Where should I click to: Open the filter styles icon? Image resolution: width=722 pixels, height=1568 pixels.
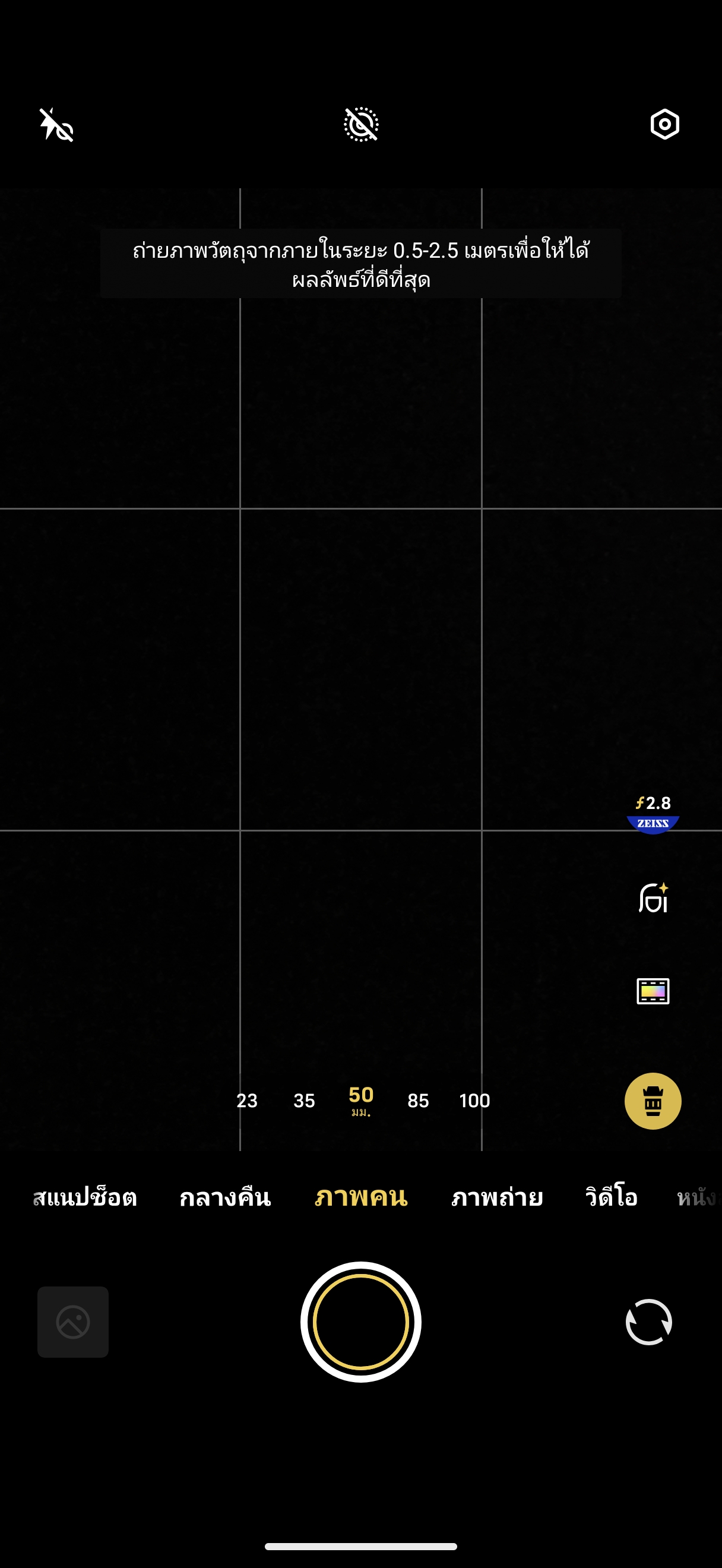(x=653, y=991)
